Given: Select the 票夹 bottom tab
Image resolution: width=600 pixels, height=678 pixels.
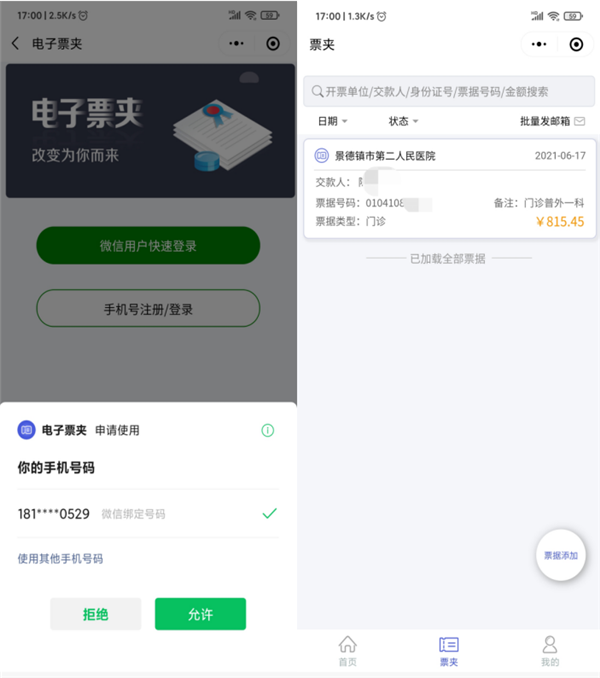Looking at the screenshot, I should 449,650.
